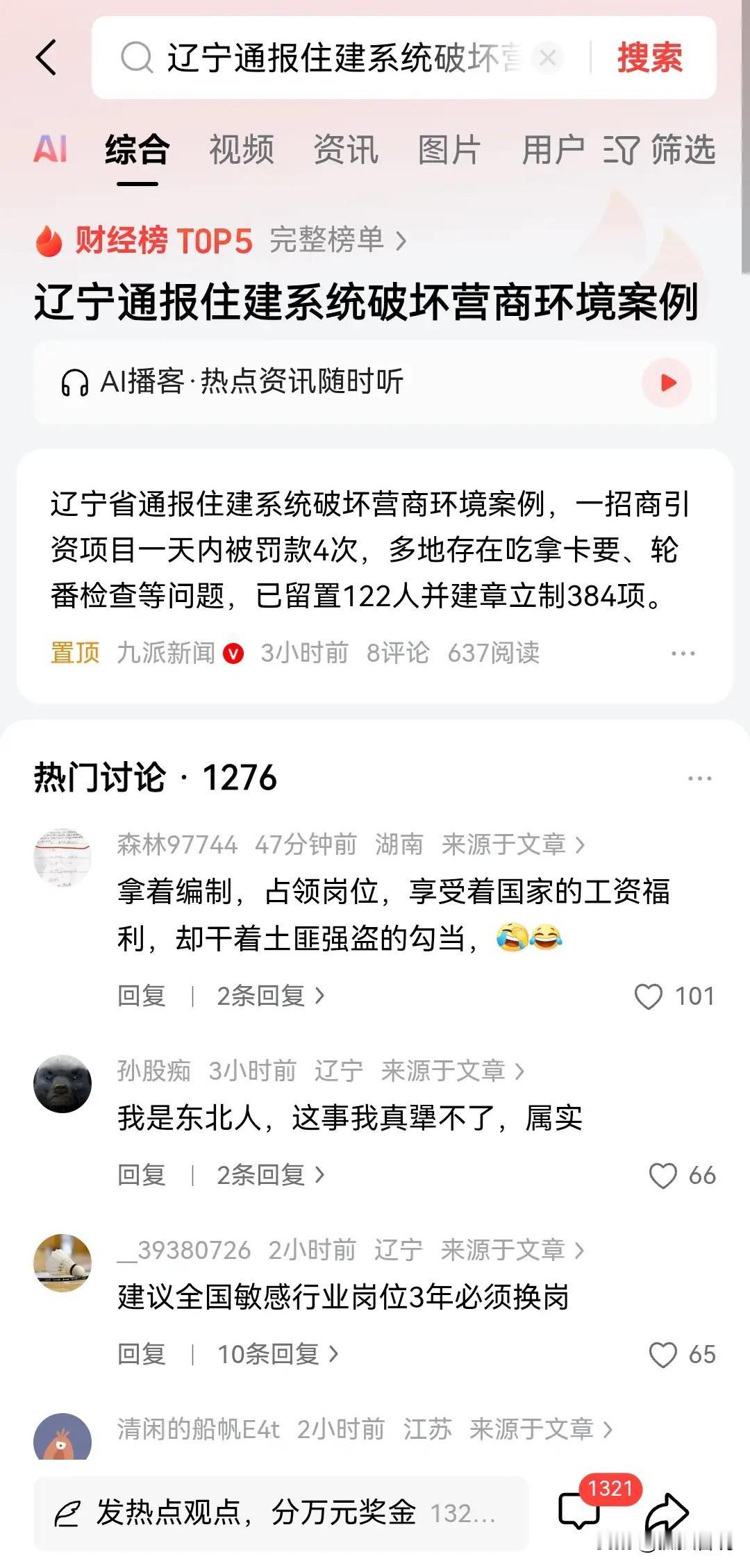Switch to the 图片 tab
The width and height of the screenshot is (750, 1568).
448,151
